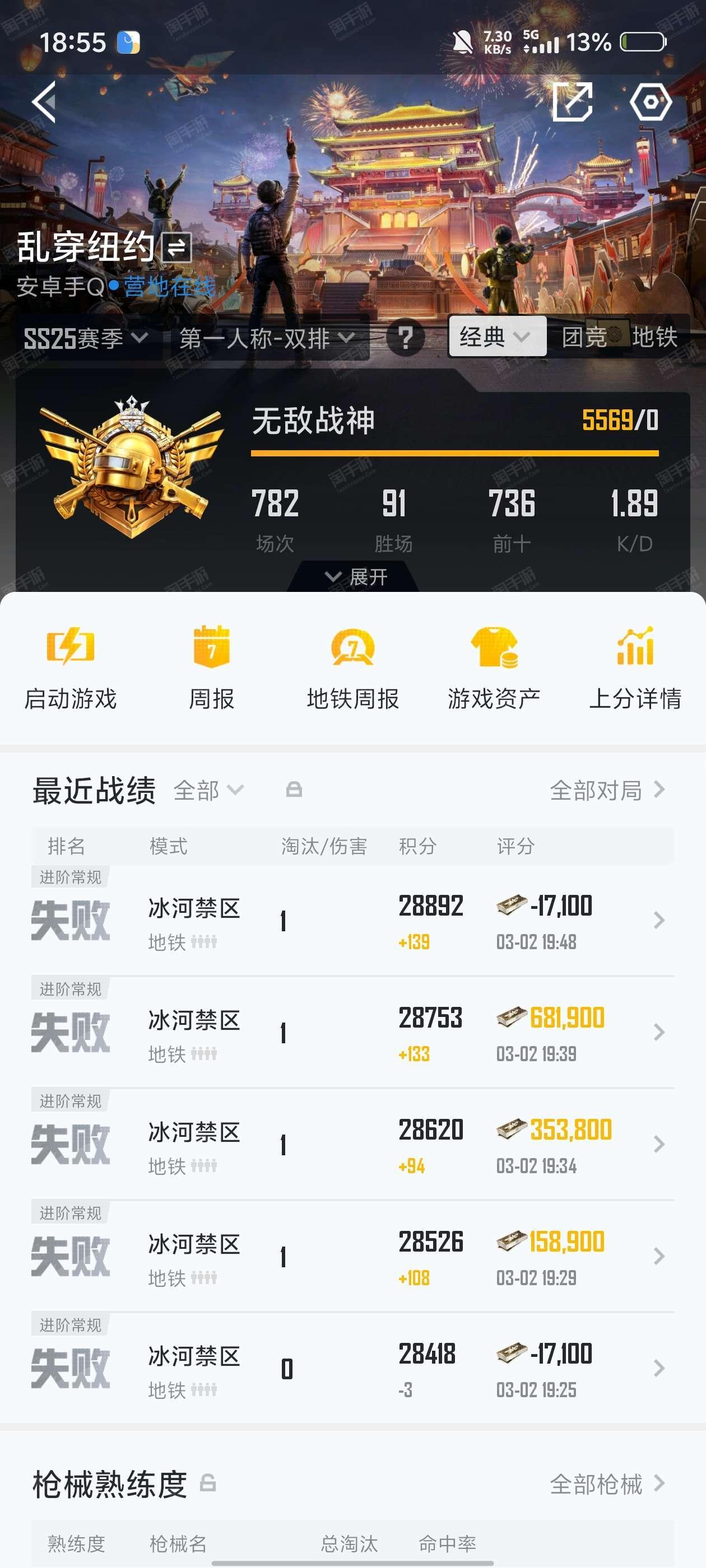Switch account next to 乱穿纽约

(176, 247)
